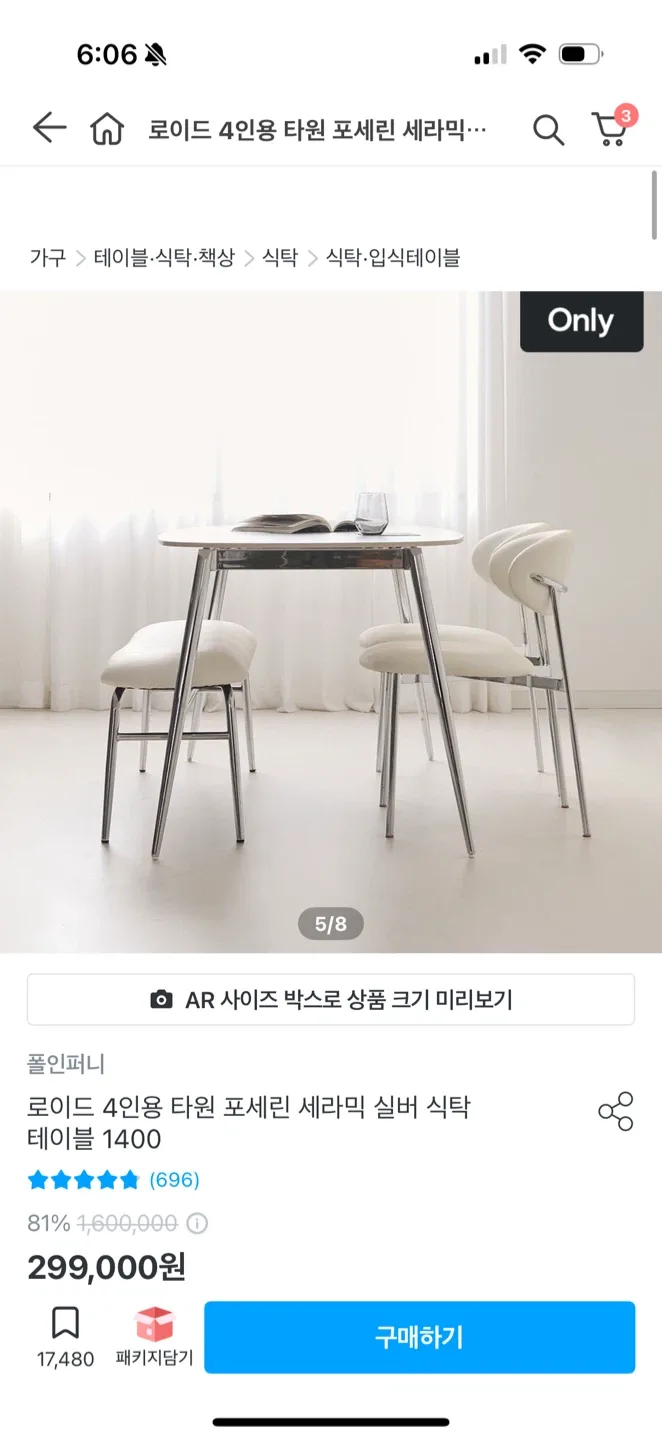Open the 폴인퍼니 brand page
This screenshot has height=1440, width=662.
click(66, 1064)
